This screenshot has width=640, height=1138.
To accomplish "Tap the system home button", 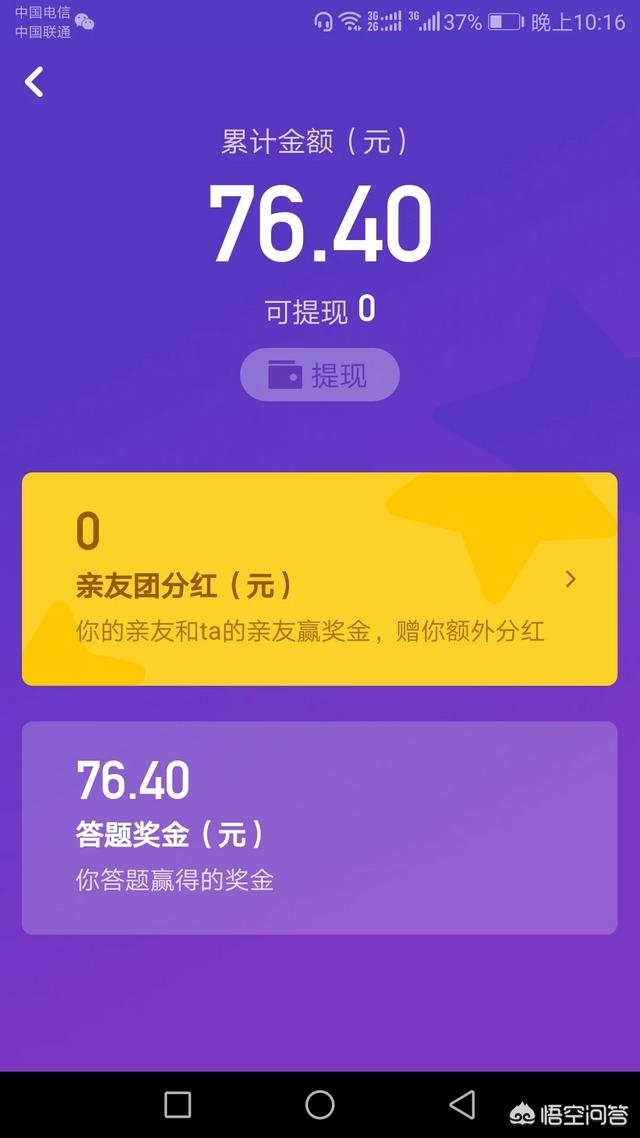I will pos(320,1104).
